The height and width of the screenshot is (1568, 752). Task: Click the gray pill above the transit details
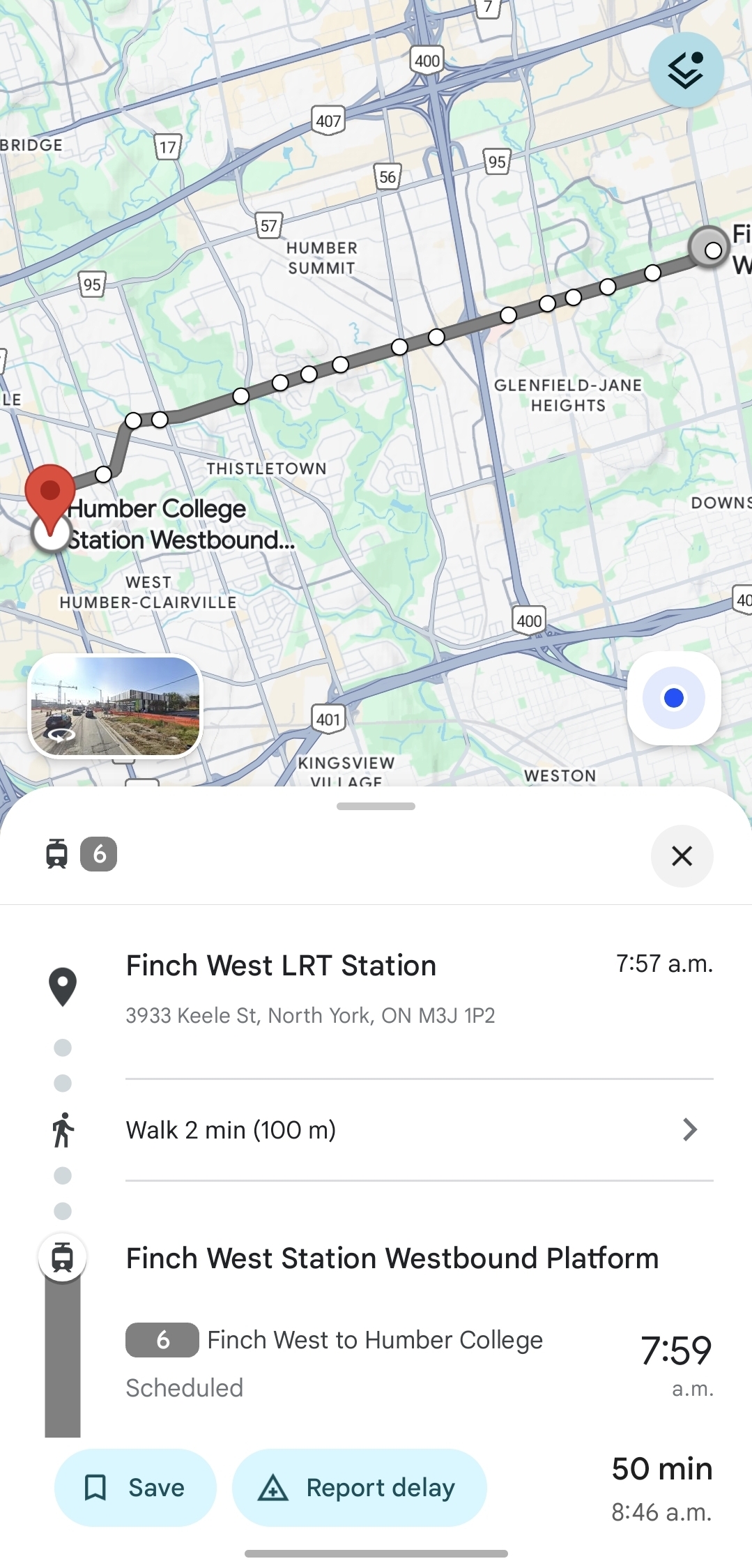376,806
